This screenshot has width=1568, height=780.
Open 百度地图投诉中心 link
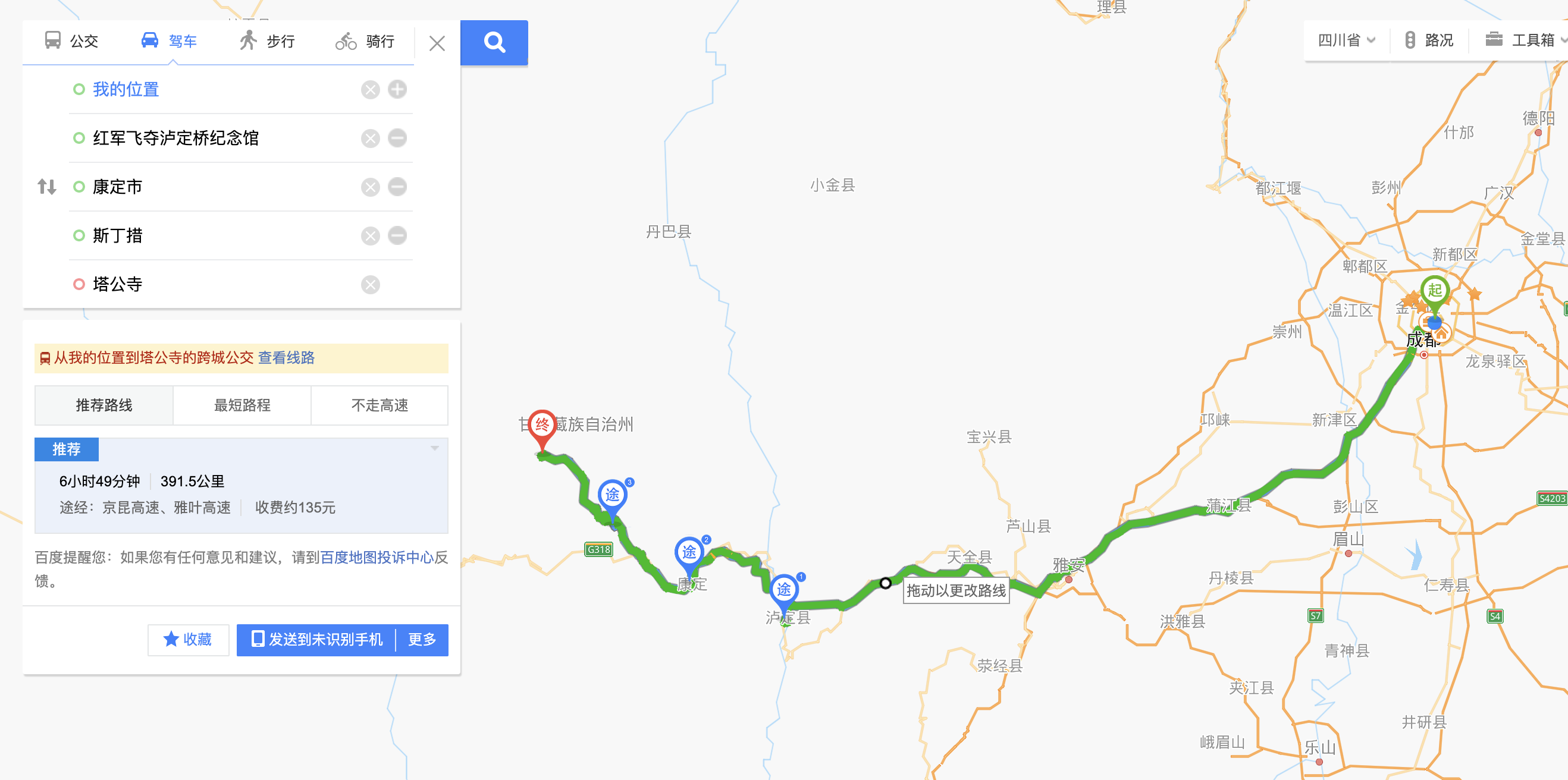tap(377, 557)
